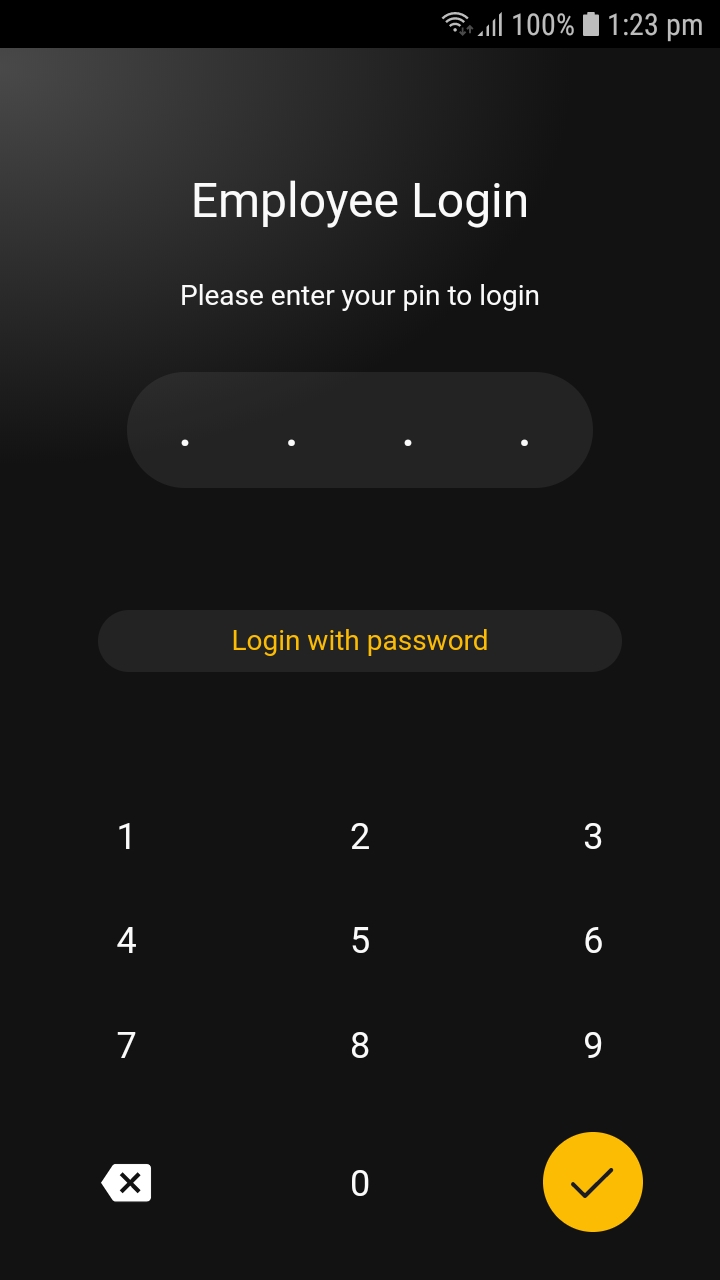Screen dimensions: 720x1280
Task: Enter digit 0 on the keypad
Action: (x=360, y=1184)
